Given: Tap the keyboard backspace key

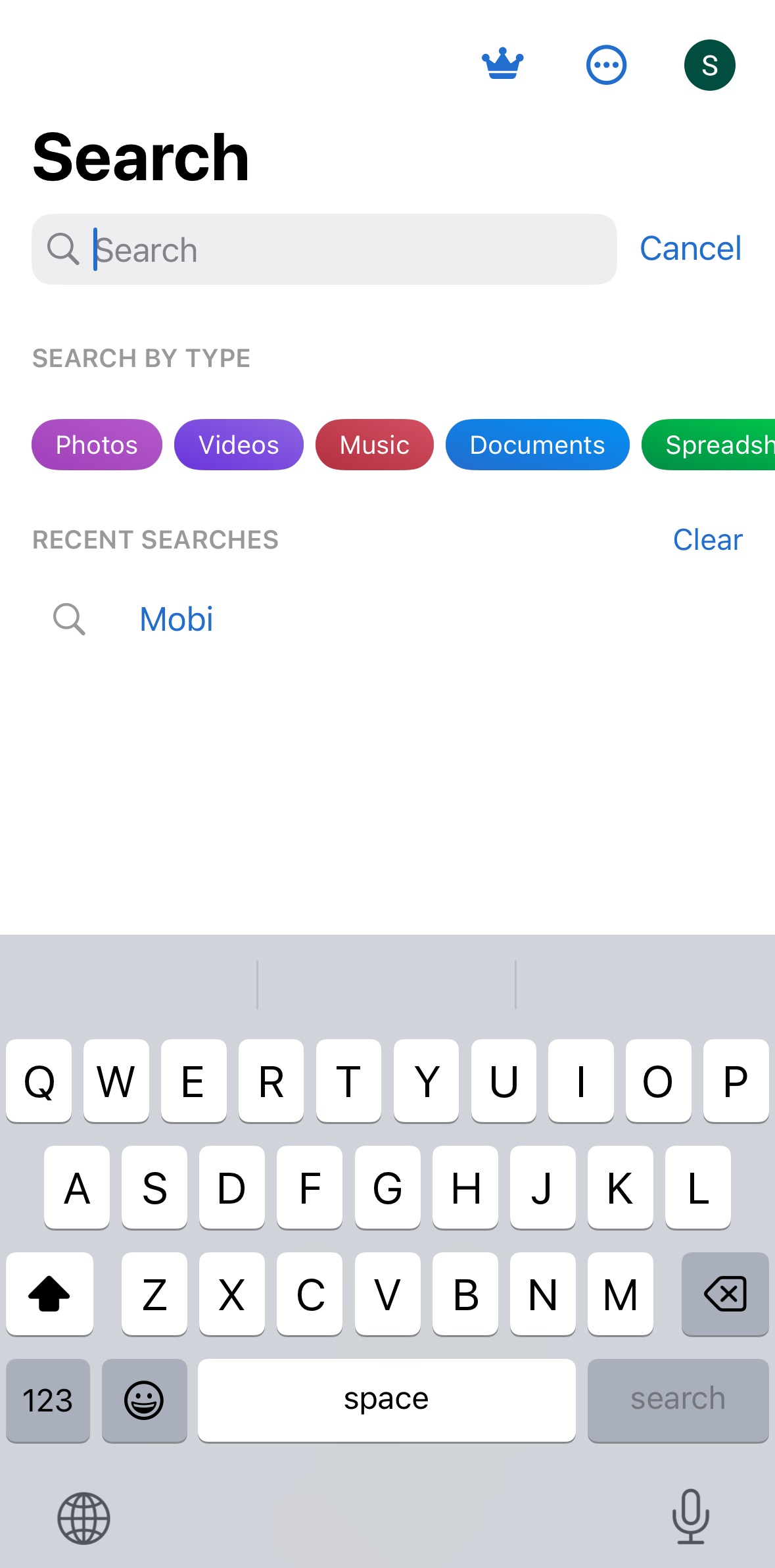Looking at the screenshot, I should click(x=725, y=1294).
